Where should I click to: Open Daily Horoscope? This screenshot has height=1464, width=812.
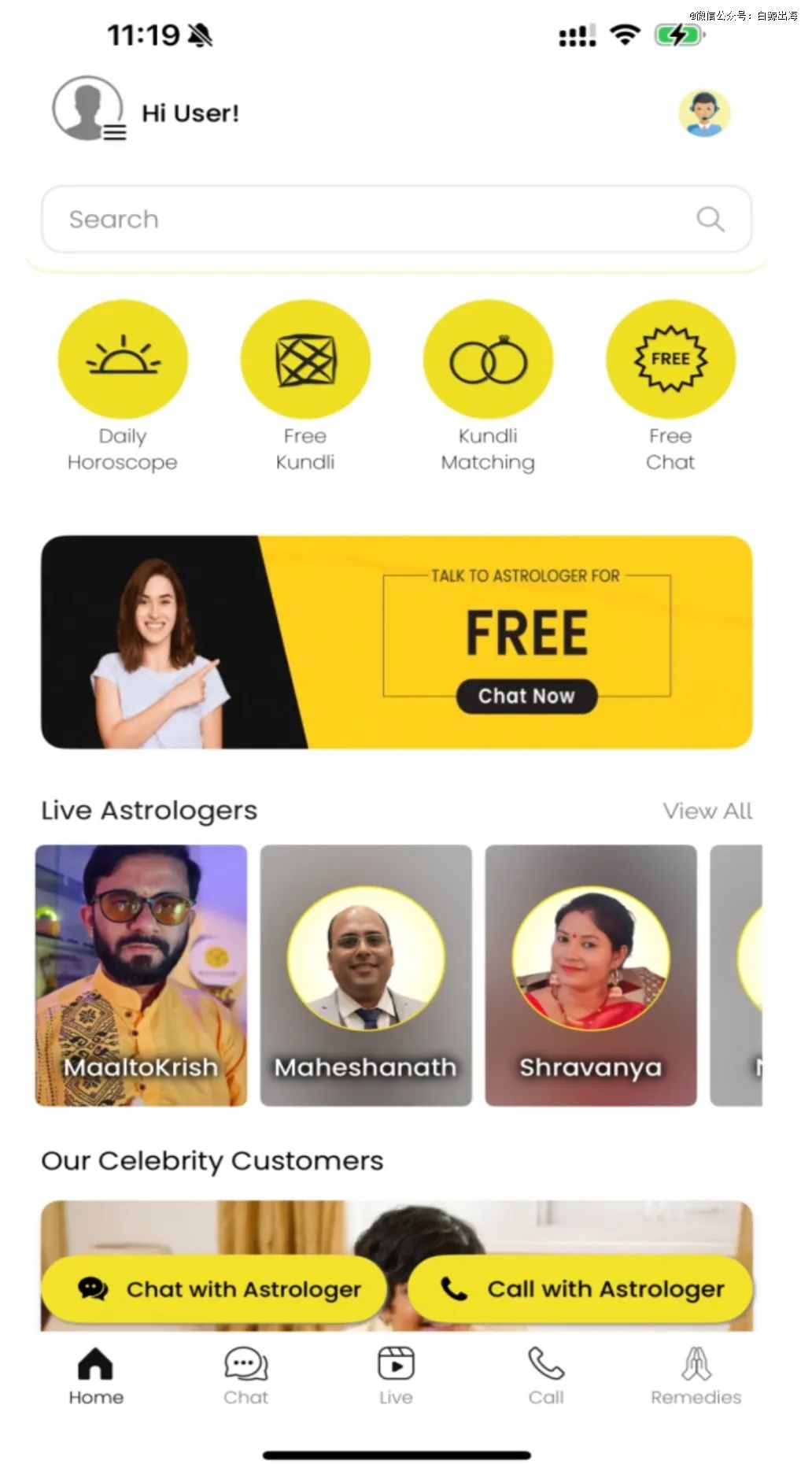point(123,360)
